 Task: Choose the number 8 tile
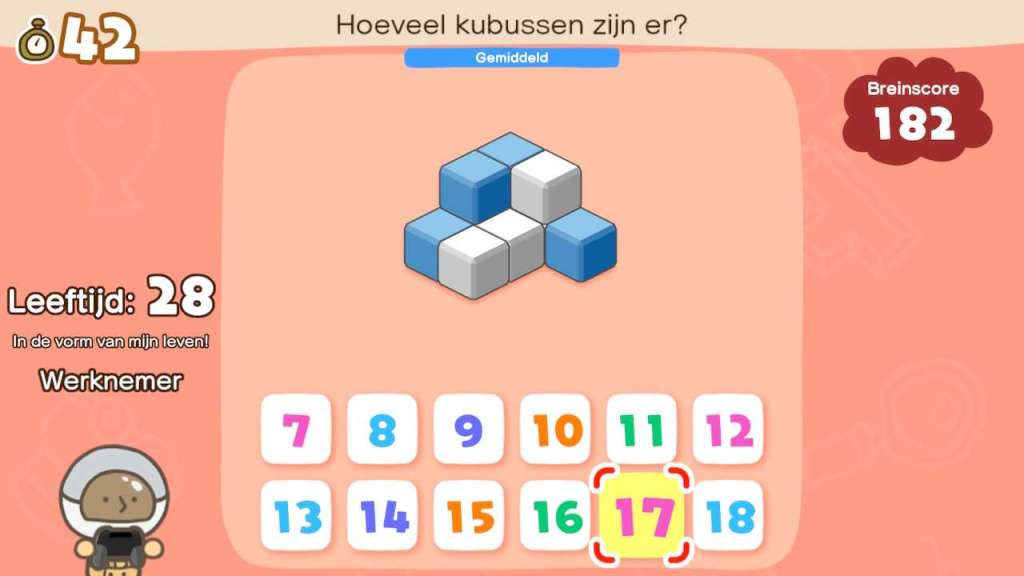pyautogui.click(x=382, y=430)
